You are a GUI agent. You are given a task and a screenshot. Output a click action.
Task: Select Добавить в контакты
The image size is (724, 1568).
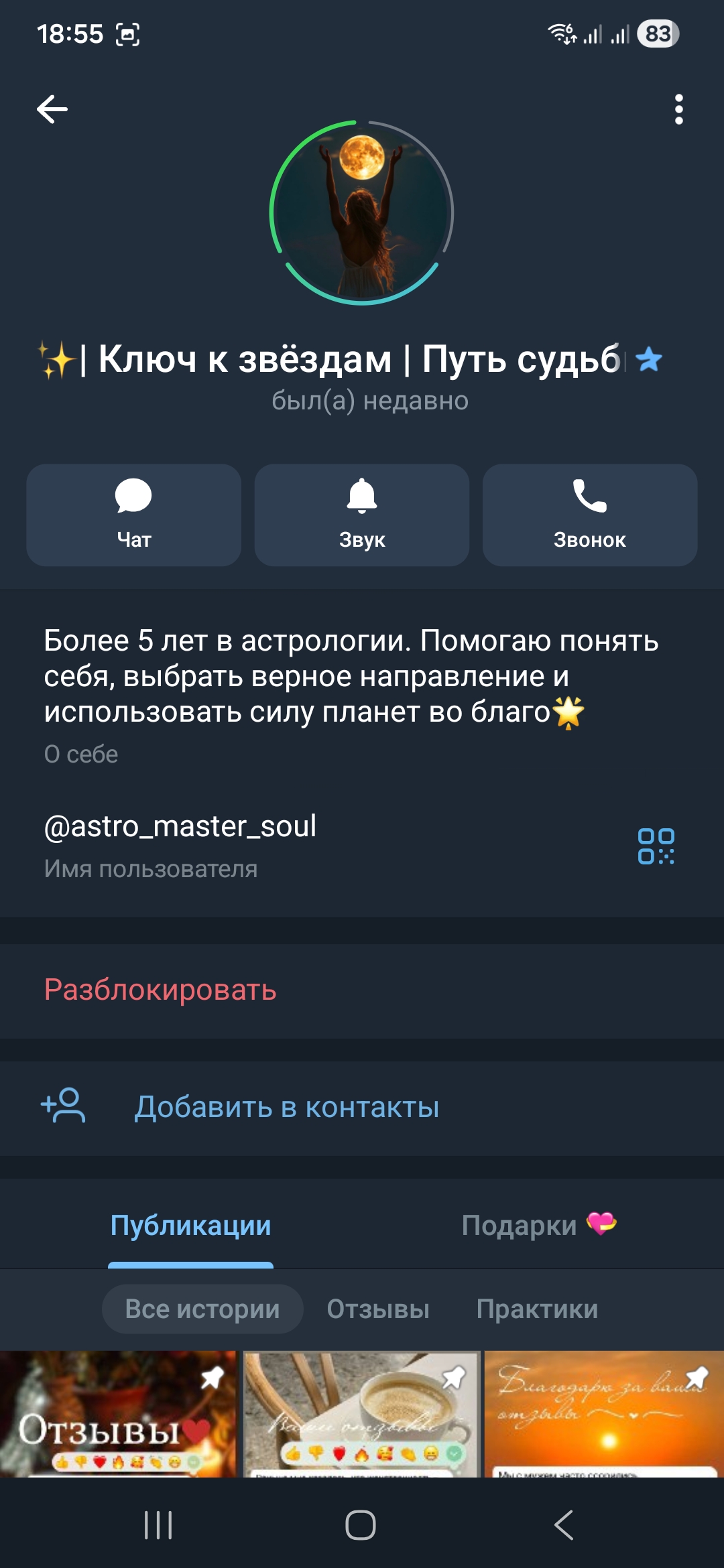click(x=286, y=1107)
